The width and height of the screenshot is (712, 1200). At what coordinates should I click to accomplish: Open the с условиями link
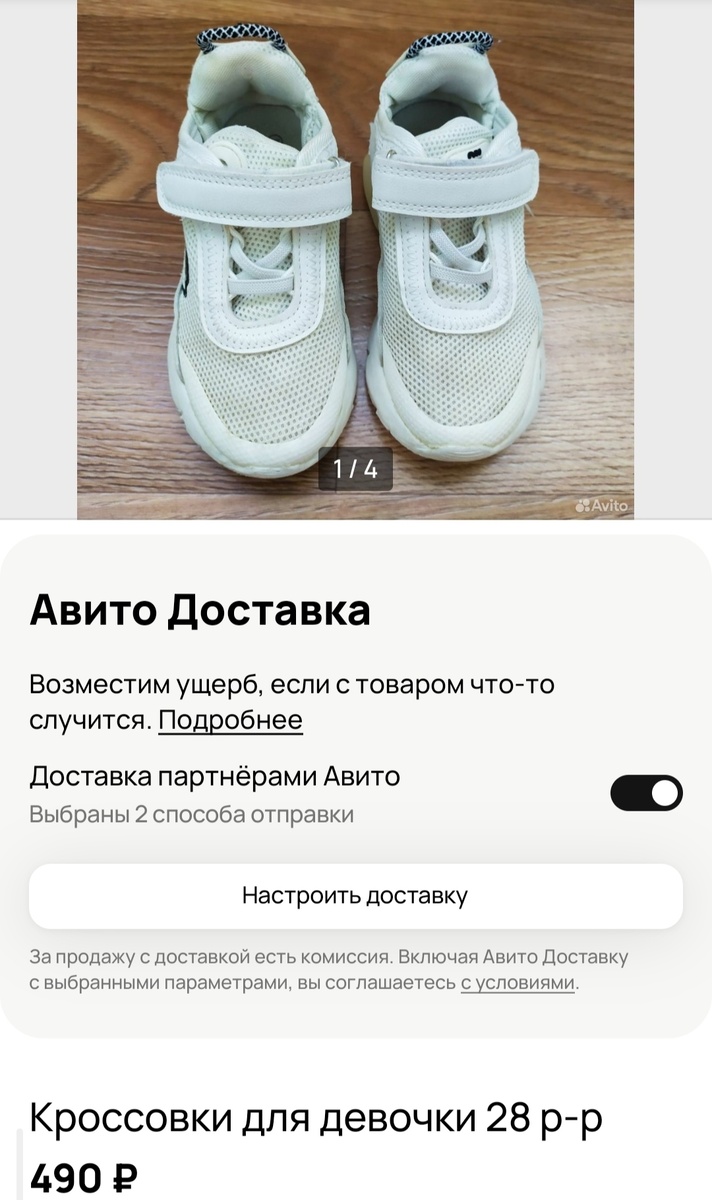pyautogui.click(x=517, y=983)
